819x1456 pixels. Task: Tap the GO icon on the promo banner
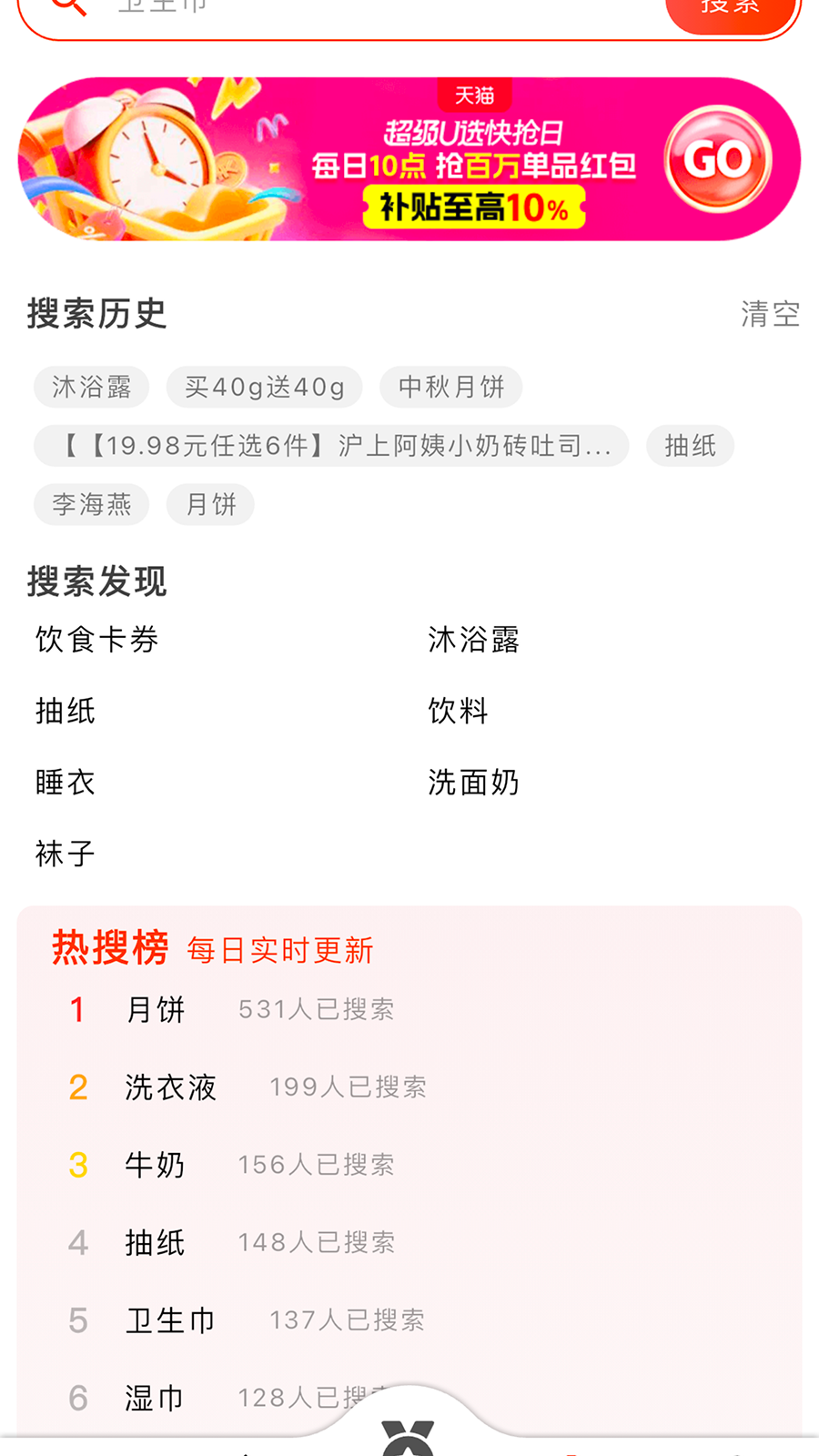point(718,157)
